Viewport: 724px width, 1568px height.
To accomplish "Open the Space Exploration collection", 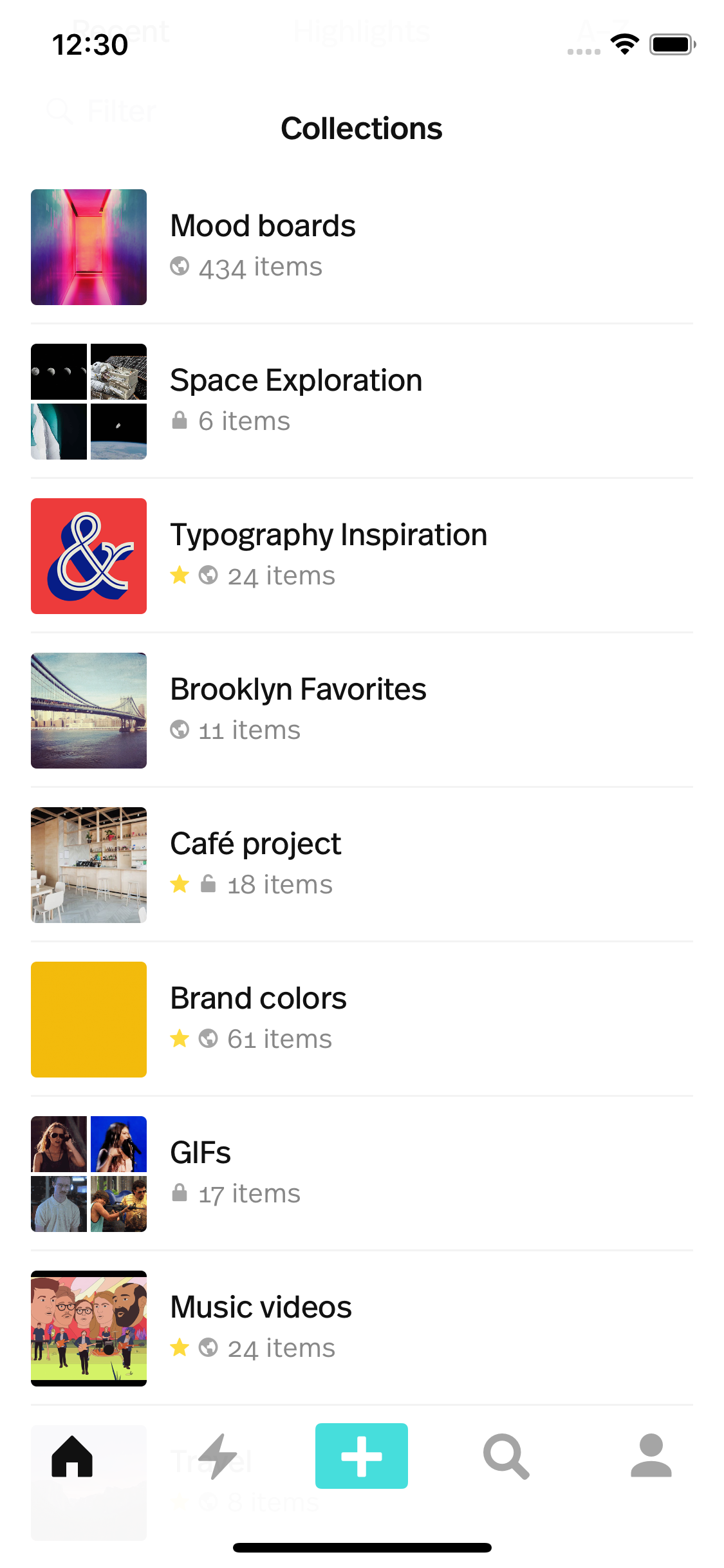I will tap(362, 402).
